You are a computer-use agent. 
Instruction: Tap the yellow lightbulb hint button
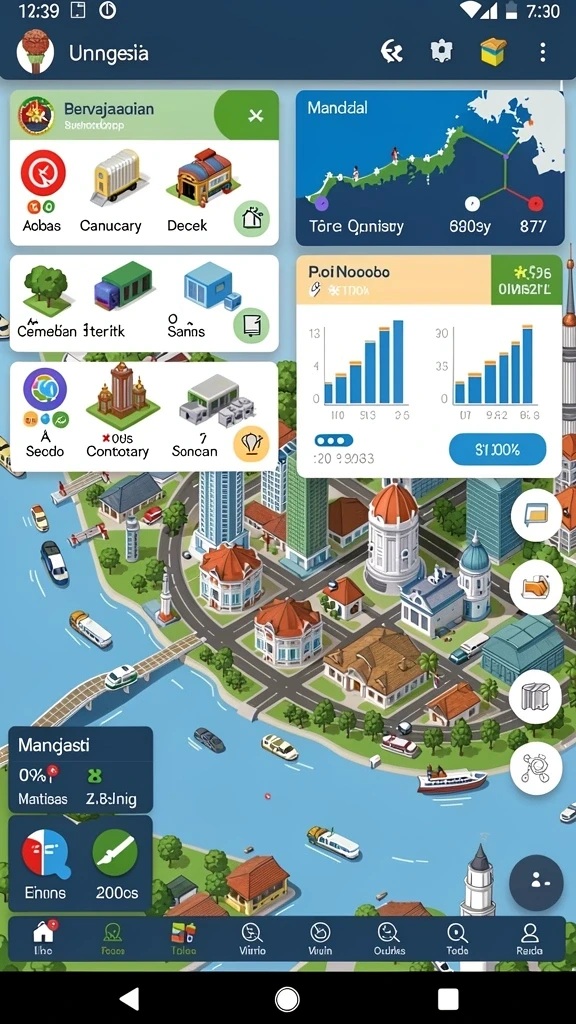[x=251, y=444]
